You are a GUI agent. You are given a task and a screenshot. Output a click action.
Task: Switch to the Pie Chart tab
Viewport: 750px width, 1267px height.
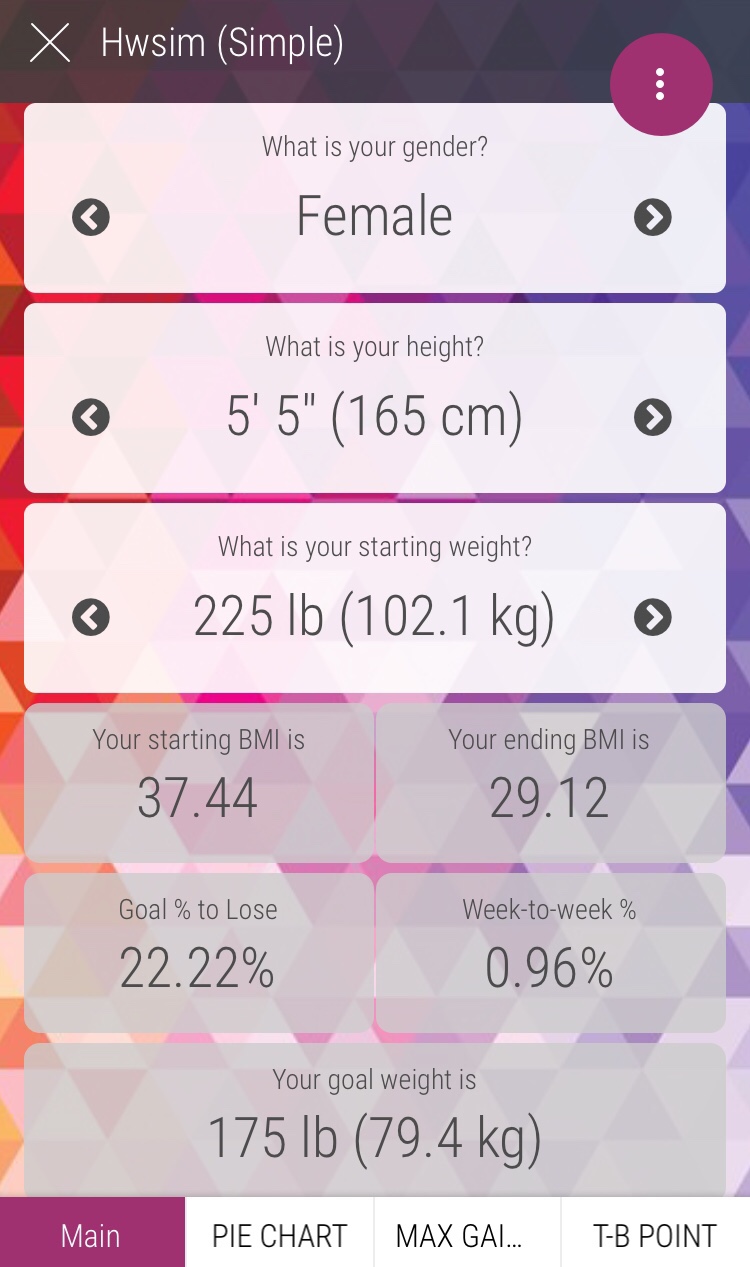tap(279, 1235)
